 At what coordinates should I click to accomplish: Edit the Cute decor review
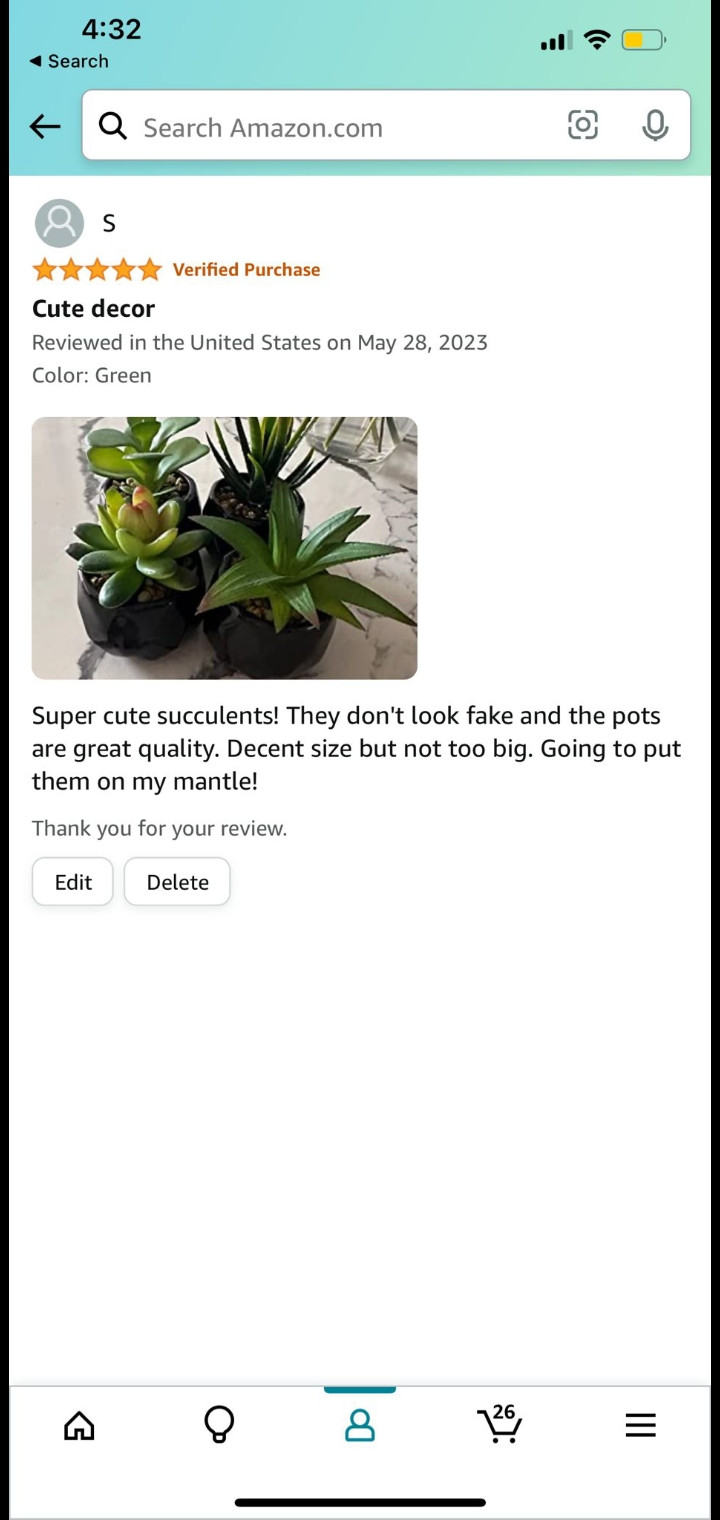pyautogui.click(x=73, y=882)
